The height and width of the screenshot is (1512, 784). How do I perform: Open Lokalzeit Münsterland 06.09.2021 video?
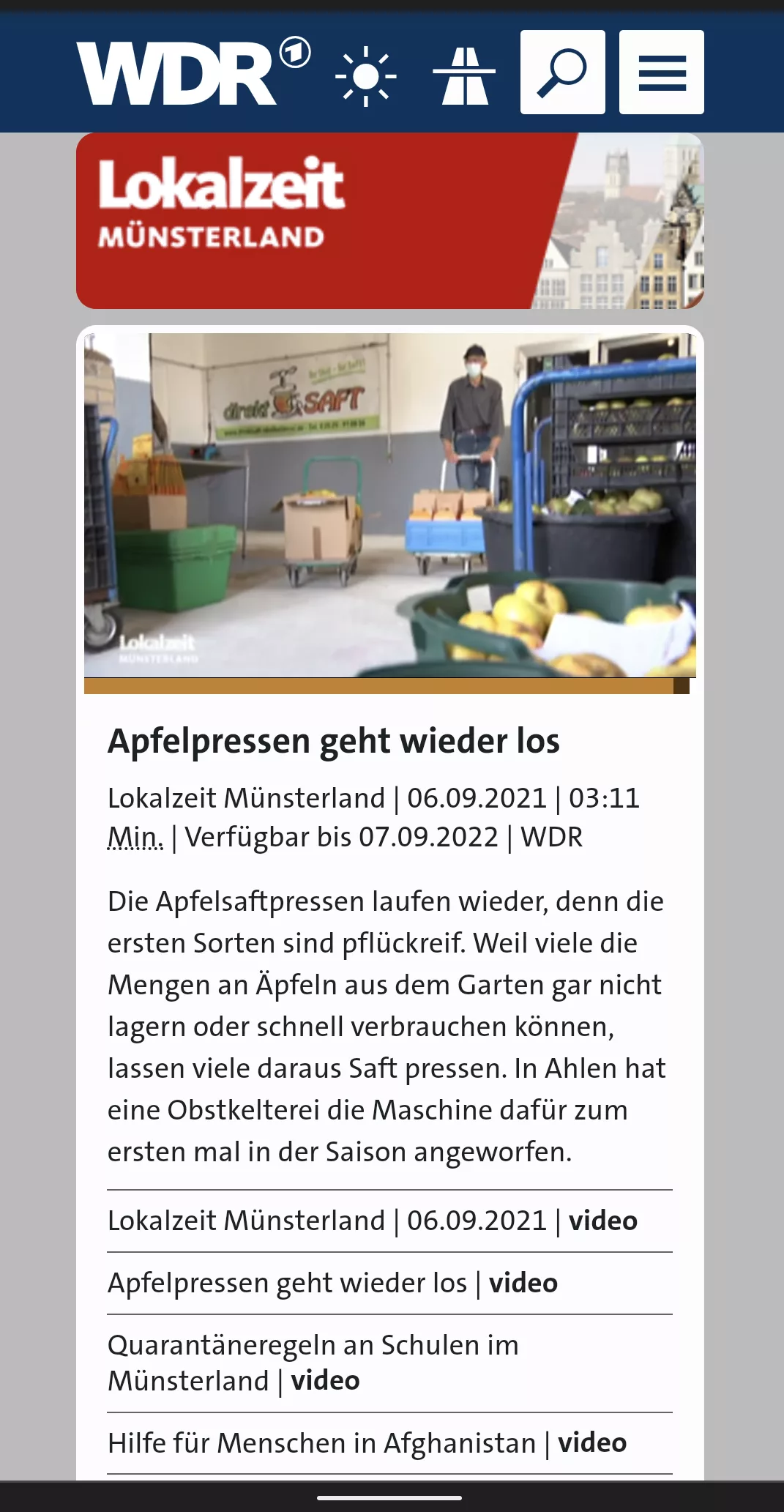pyautogui.click(x=373, y=1221)
